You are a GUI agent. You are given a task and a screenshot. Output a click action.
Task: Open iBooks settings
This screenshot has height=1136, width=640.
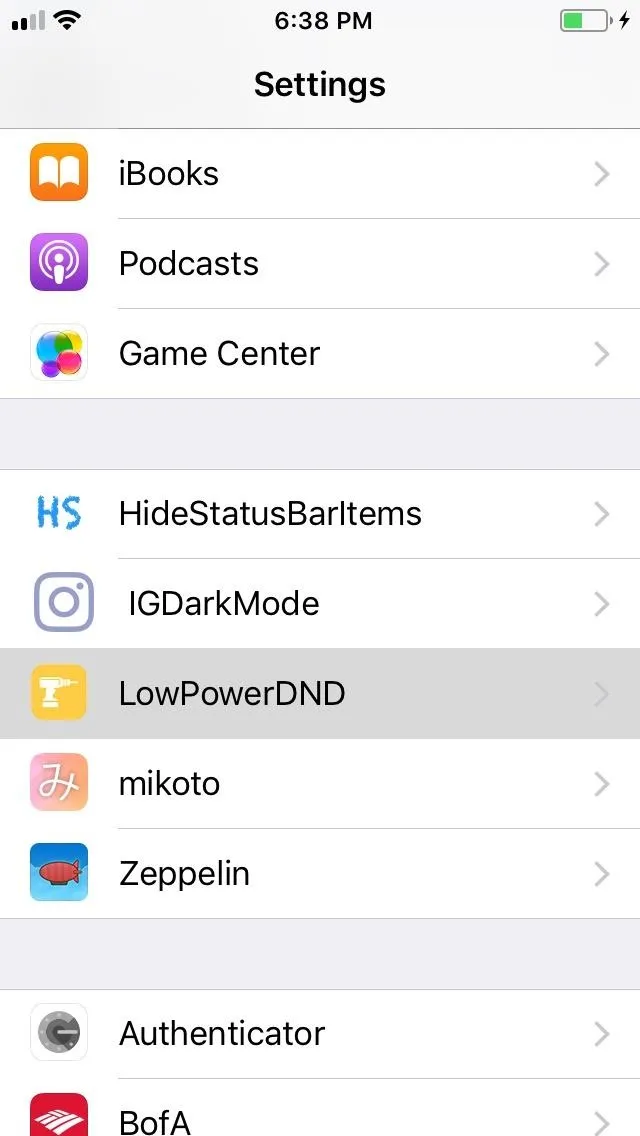320,174
